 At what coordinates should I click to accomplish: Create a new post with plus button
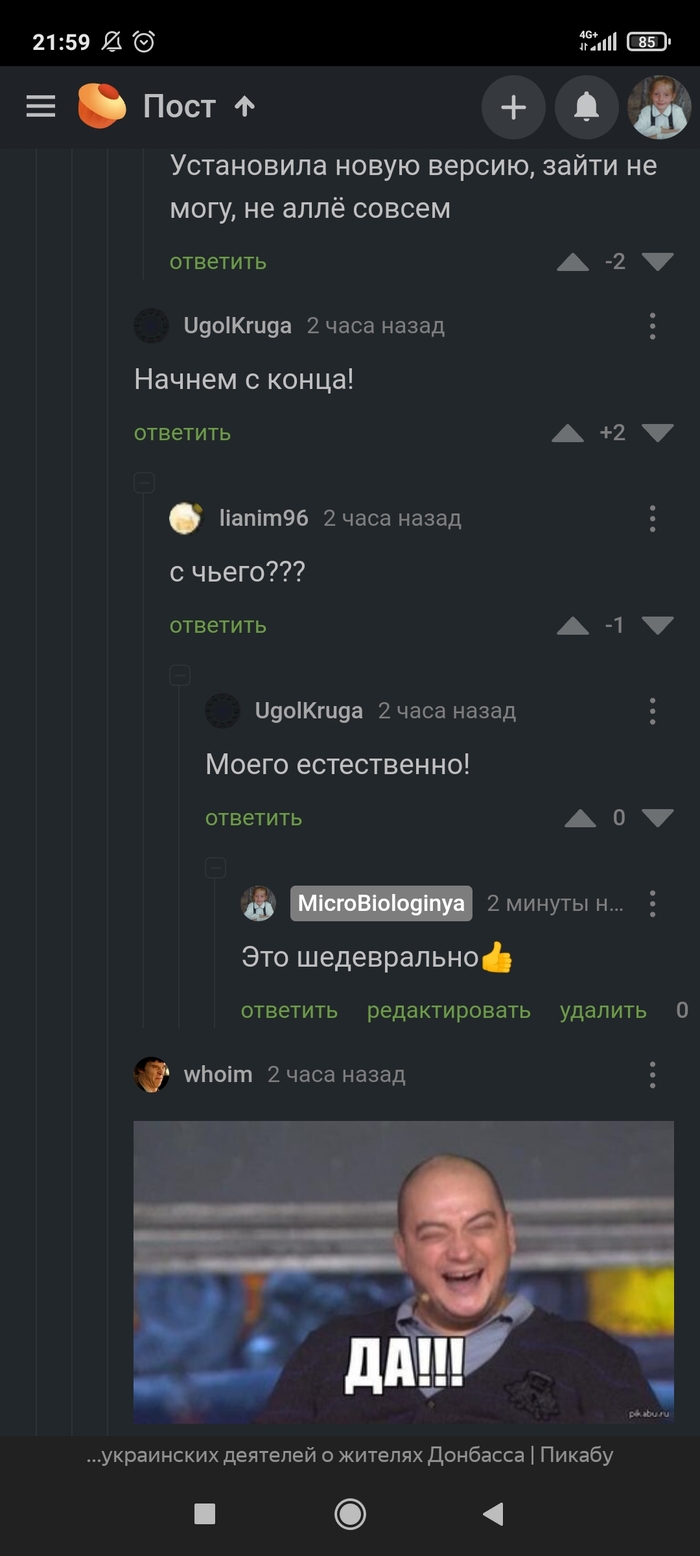(x=513, y=107)
